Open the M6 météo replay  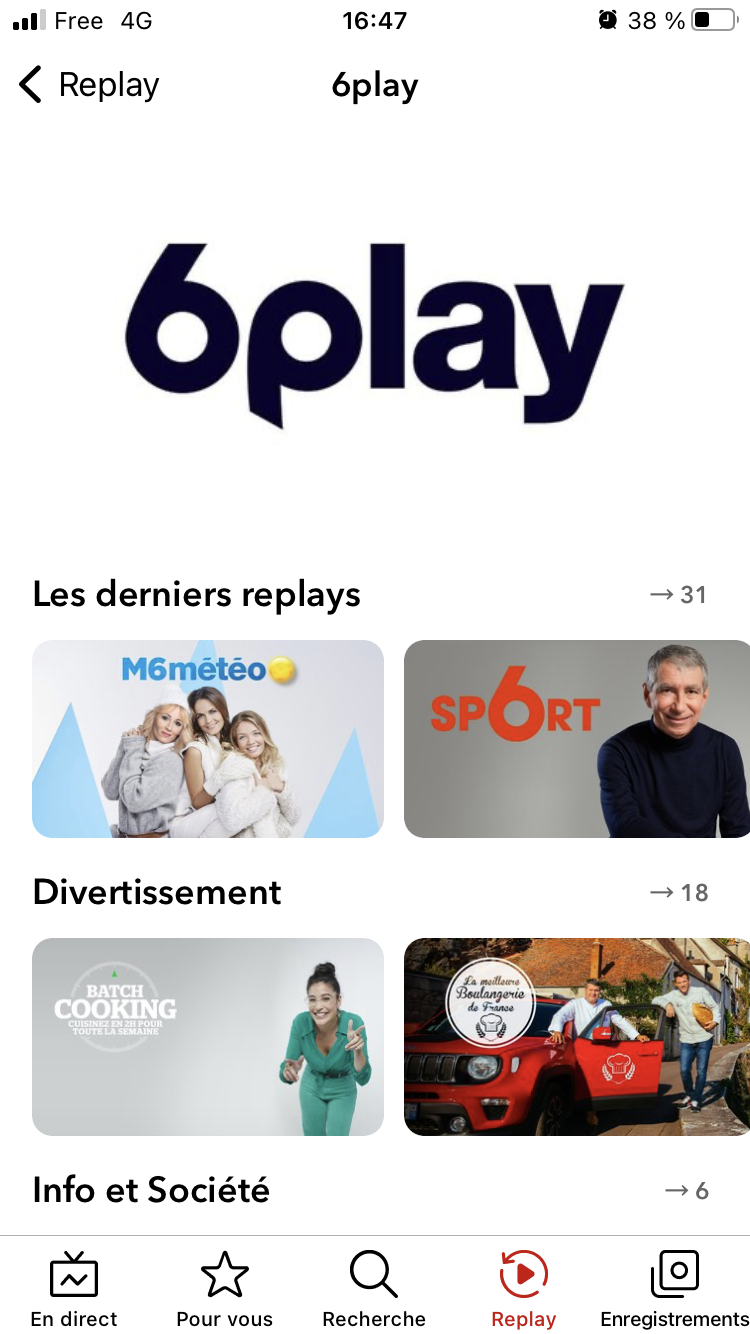208,738
